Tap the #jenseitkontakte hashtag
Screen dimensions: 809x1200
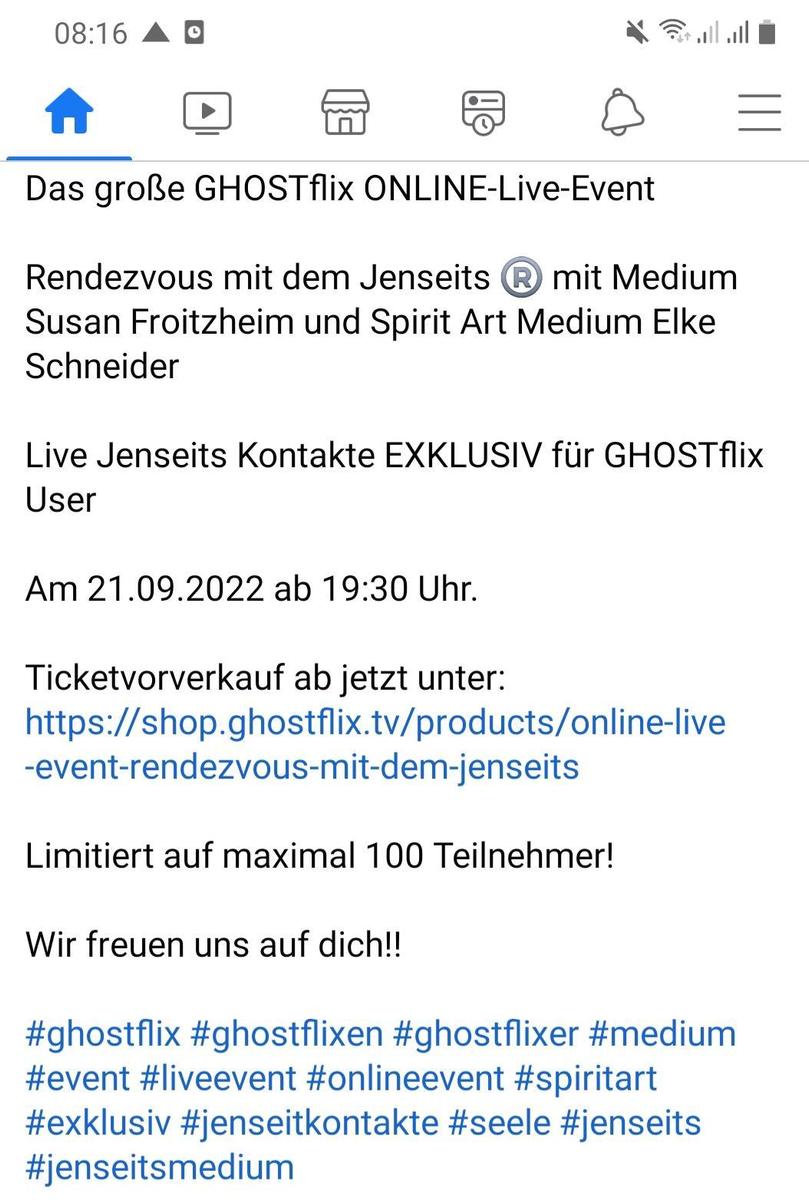[309, 1122]
